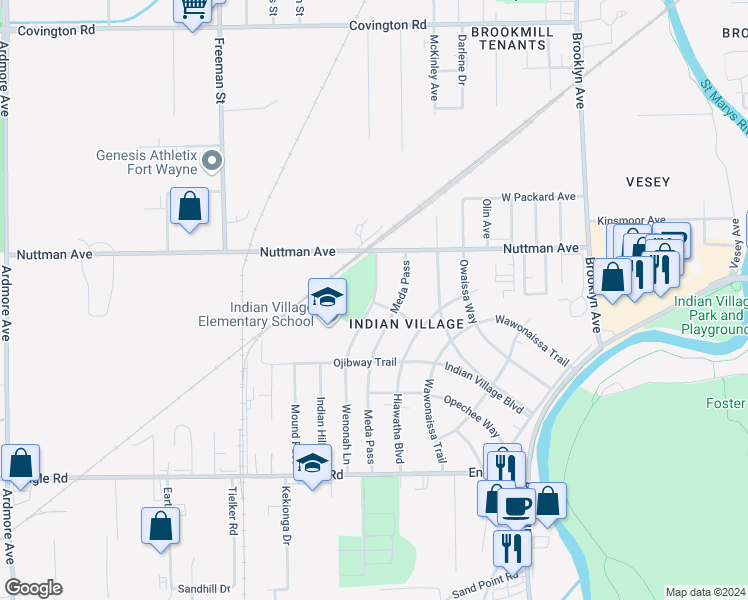Select the Genesis Athletix Fort Wayne pin

point(211,160)
